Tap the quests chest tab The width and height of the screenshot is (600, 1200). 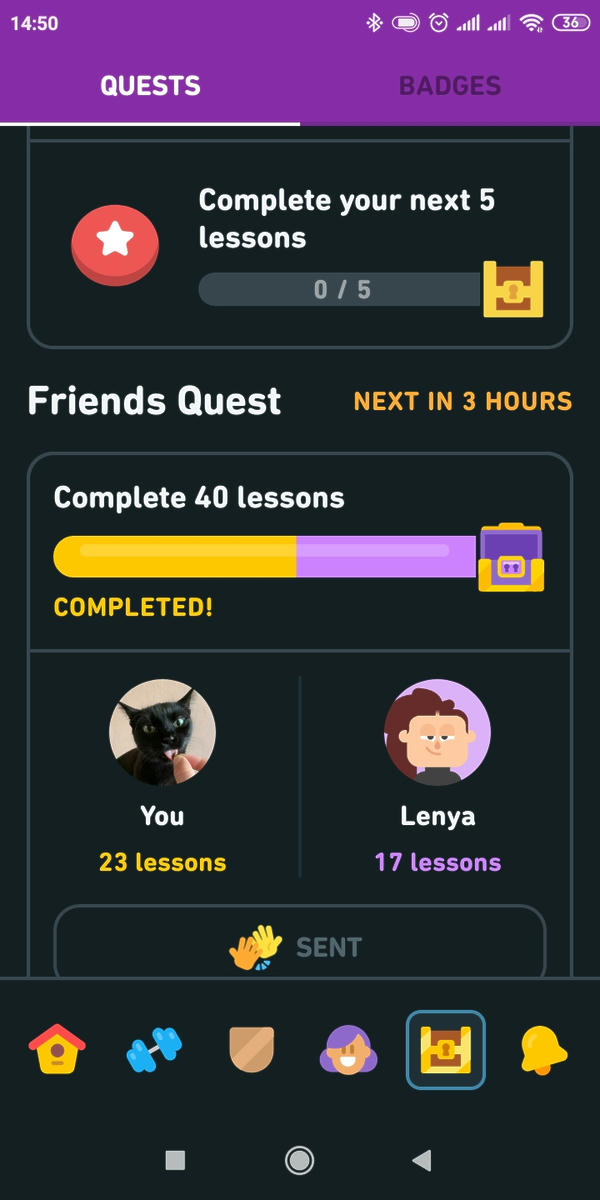[x=445, y=1050]
